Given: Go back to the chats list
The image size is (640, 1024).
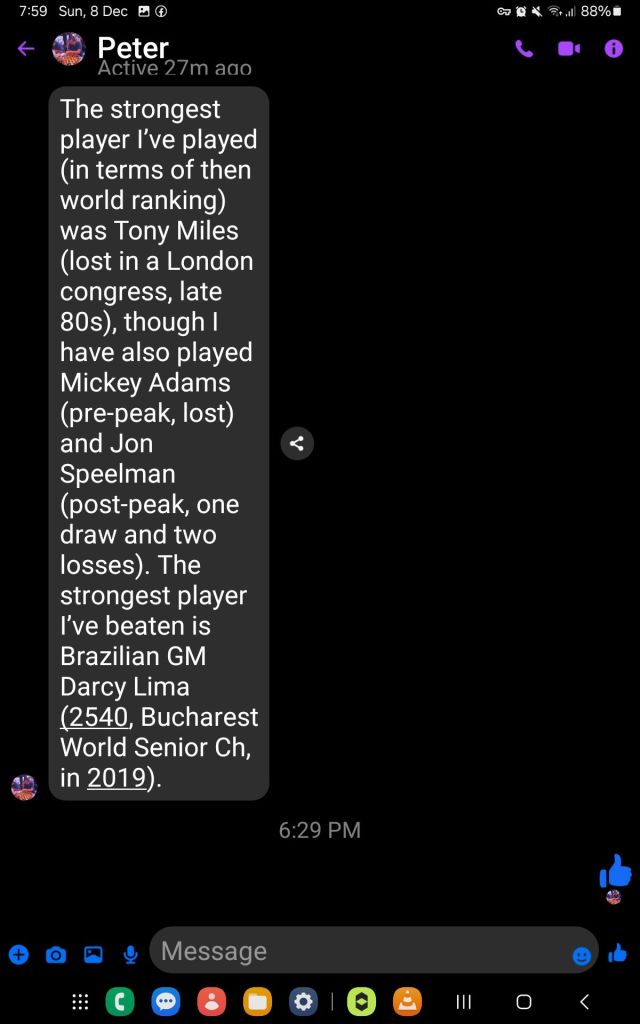Looking at the screenshot, I should pos(26,48).
